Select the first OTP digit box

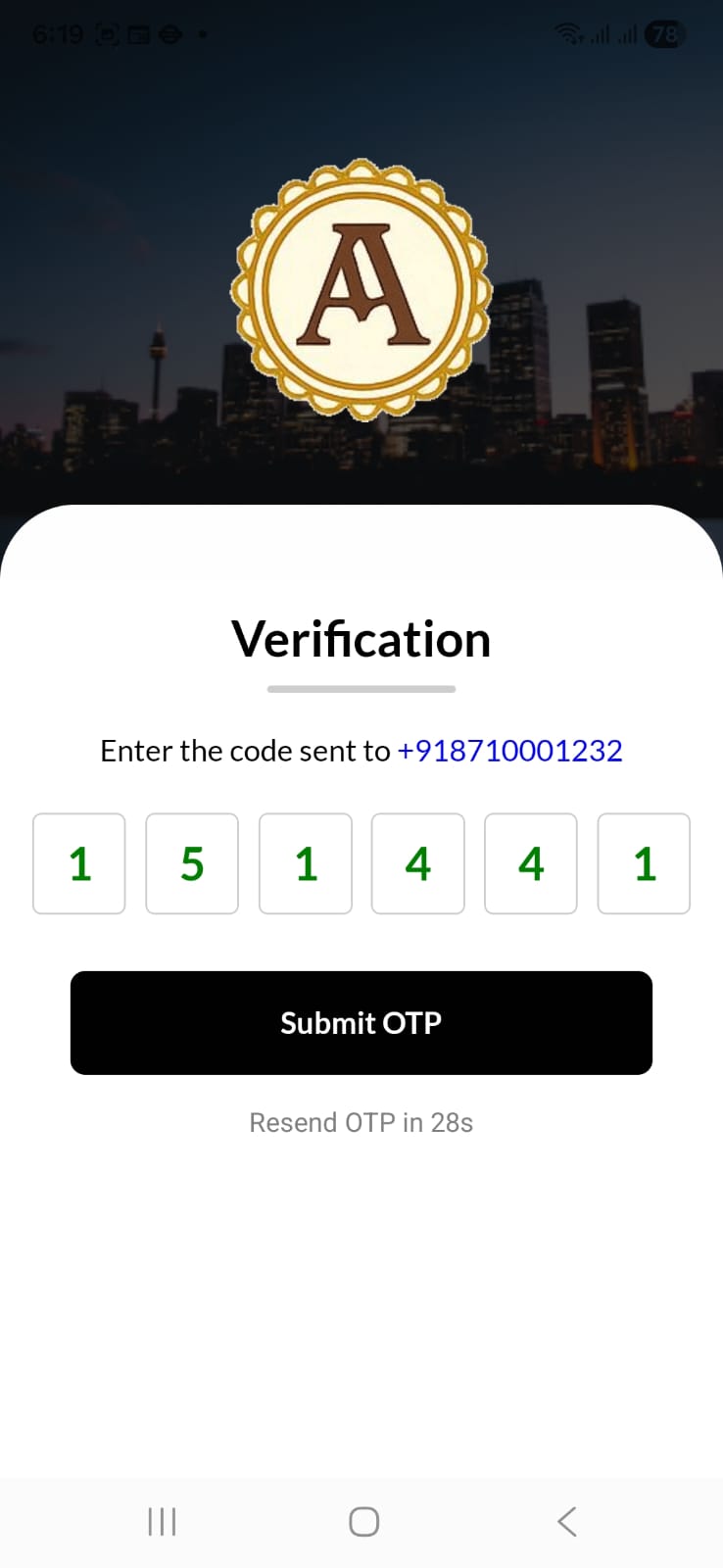click(x=79, y=863)
